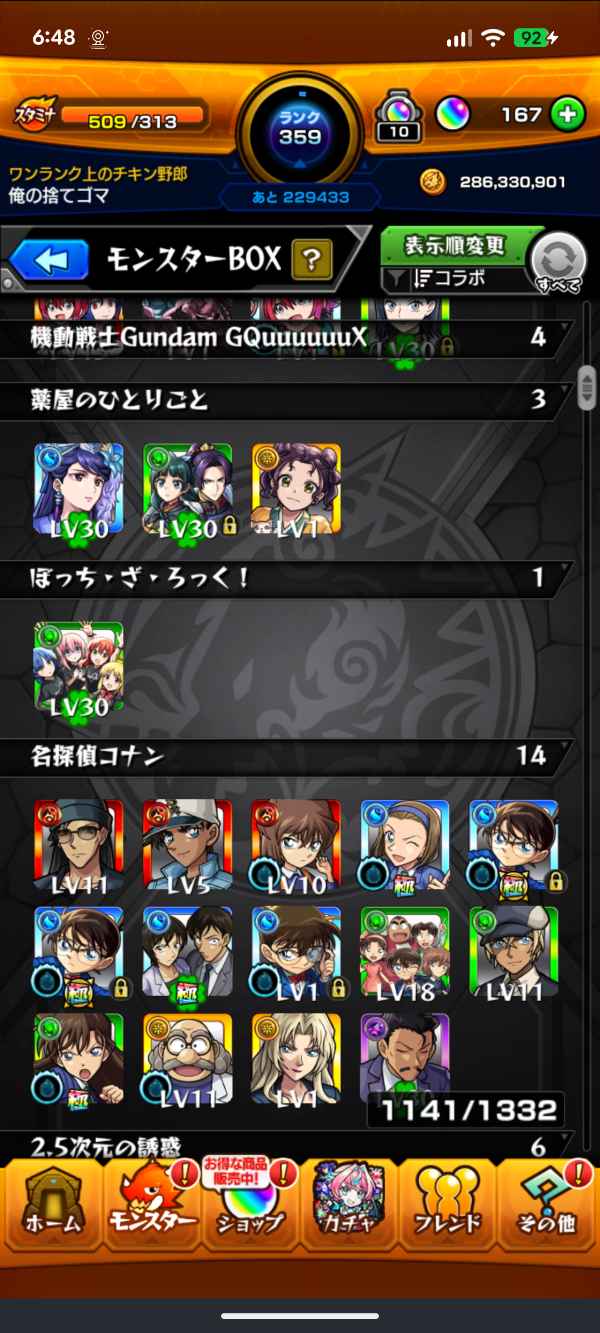Open the help question mark icon
The image size is (600, 1333).
point(311,262)
